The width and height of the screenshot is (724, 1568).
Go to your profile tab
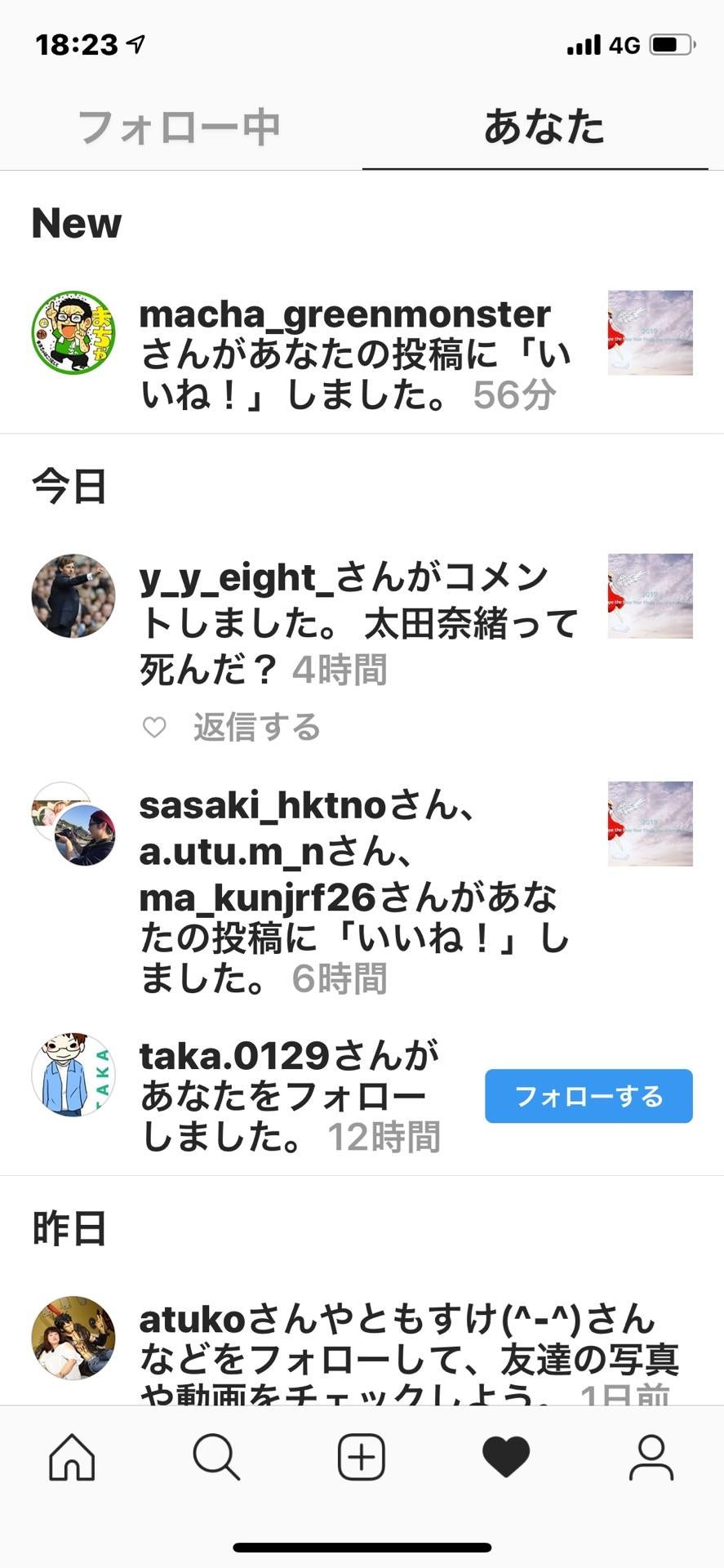point(651,1458)
